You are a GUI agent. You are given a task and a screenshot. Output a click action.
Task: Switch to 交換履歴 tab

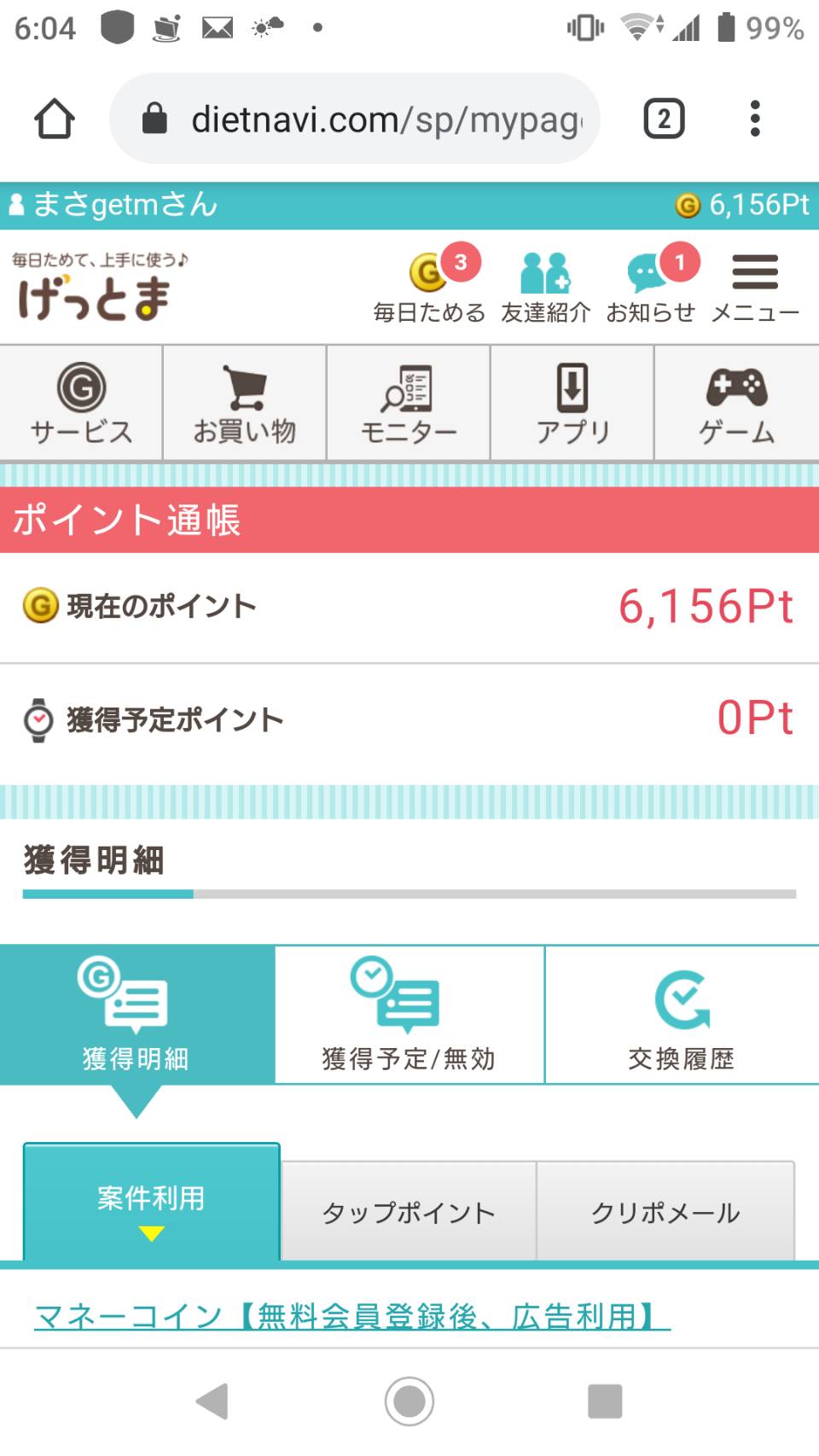682,1015
